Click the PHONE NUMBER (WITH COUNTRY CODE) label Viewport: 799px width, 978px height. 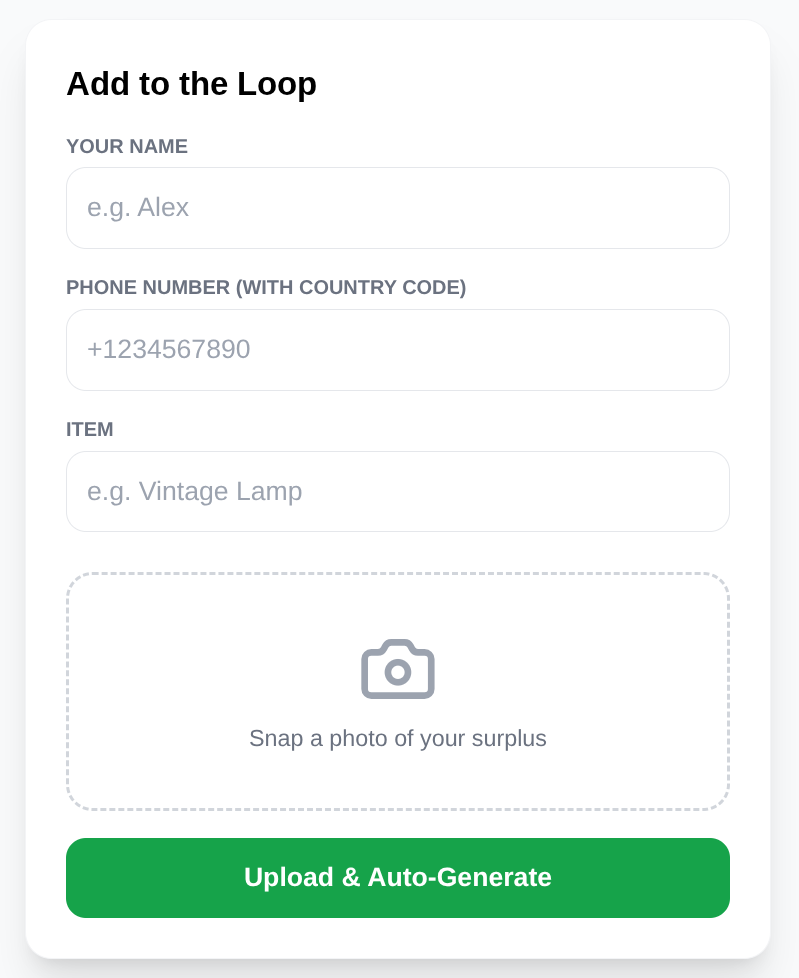point(266,287)
